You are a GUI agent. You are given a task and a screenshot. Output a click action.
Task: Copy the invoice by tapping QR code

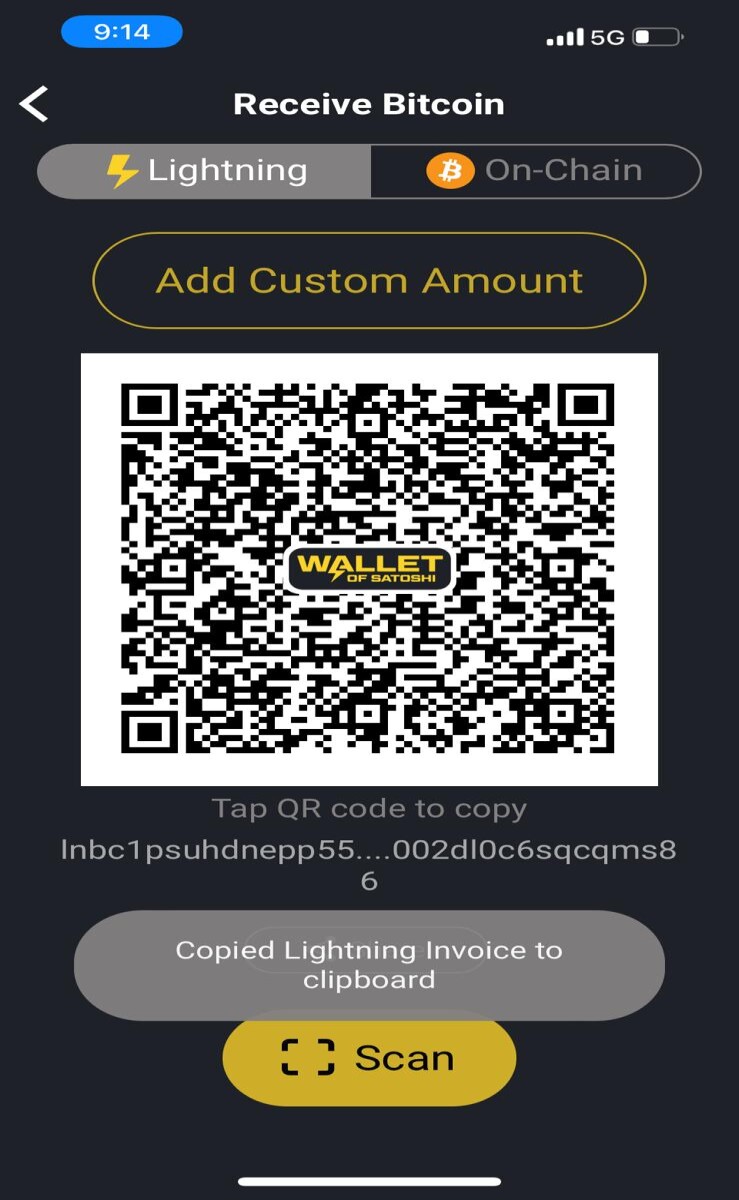click(369, 569)
